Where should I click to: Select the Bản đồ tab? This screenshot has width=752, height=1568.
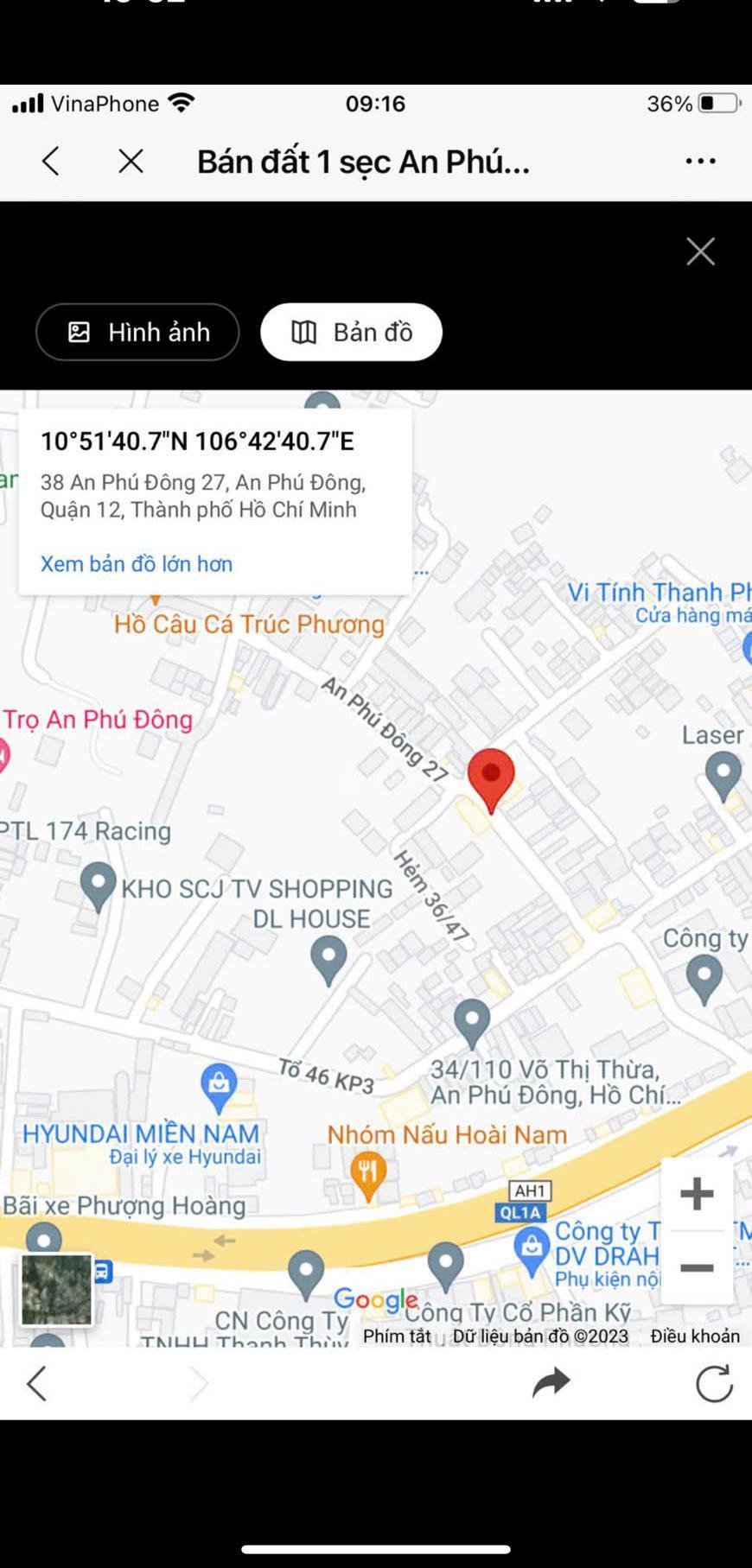pyautogui.click(x=351, y=332)
